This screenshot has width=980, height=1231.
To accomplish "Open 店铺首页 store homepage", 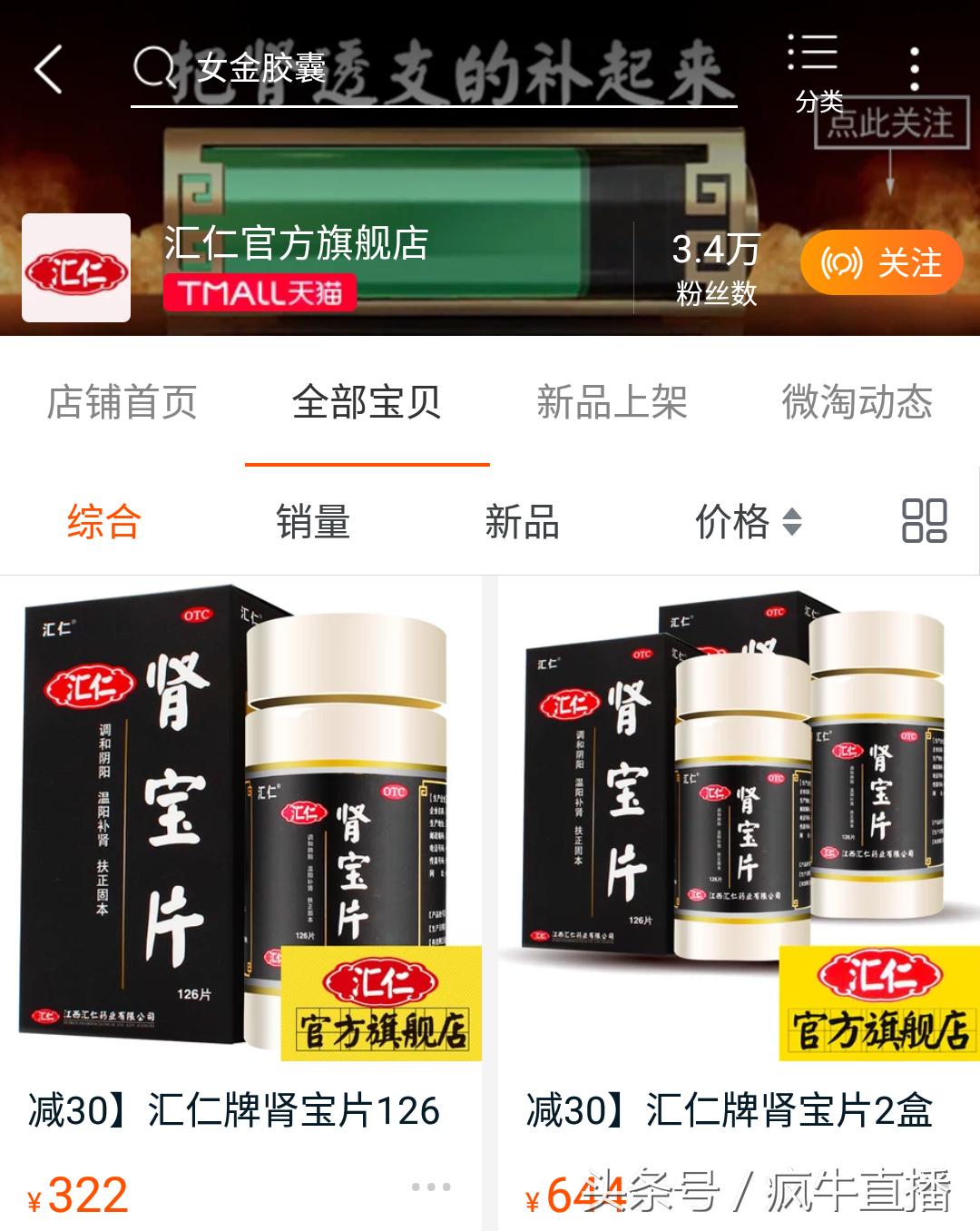I will tap(124, 403).
